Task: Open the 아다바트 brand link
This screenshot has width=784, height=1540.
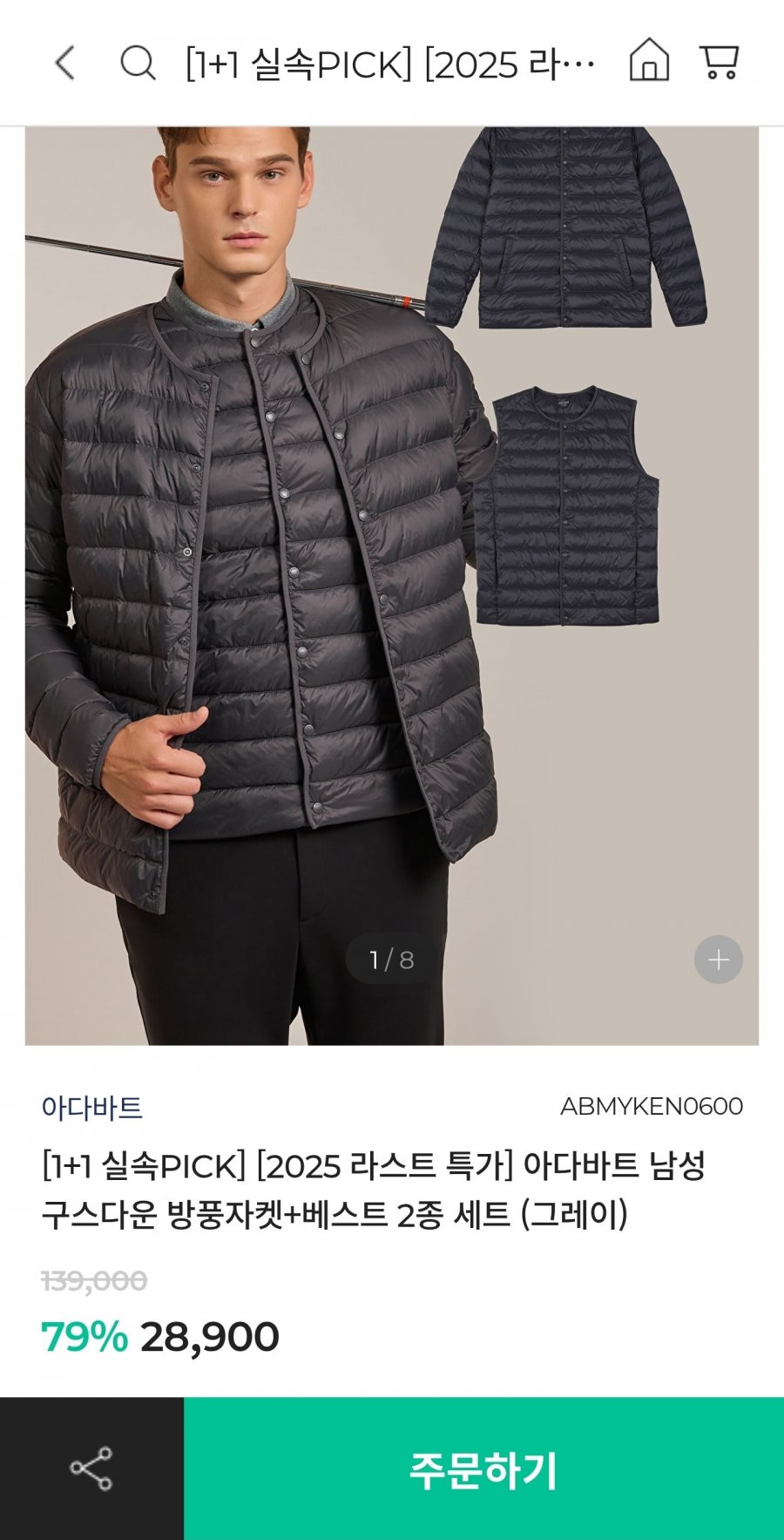Action: click(91, 1108)
